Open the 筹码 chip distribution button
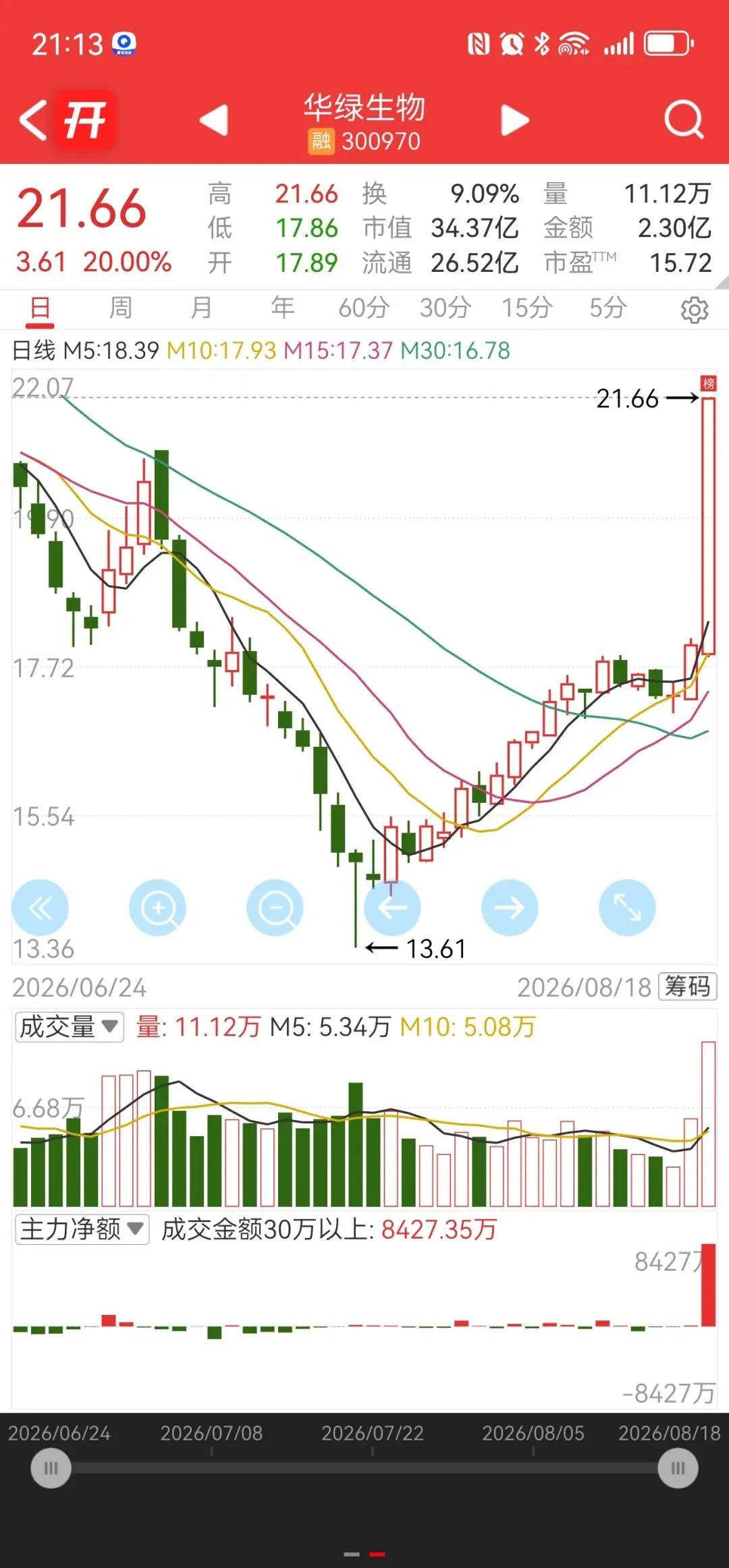 click(x=687, y=986)
